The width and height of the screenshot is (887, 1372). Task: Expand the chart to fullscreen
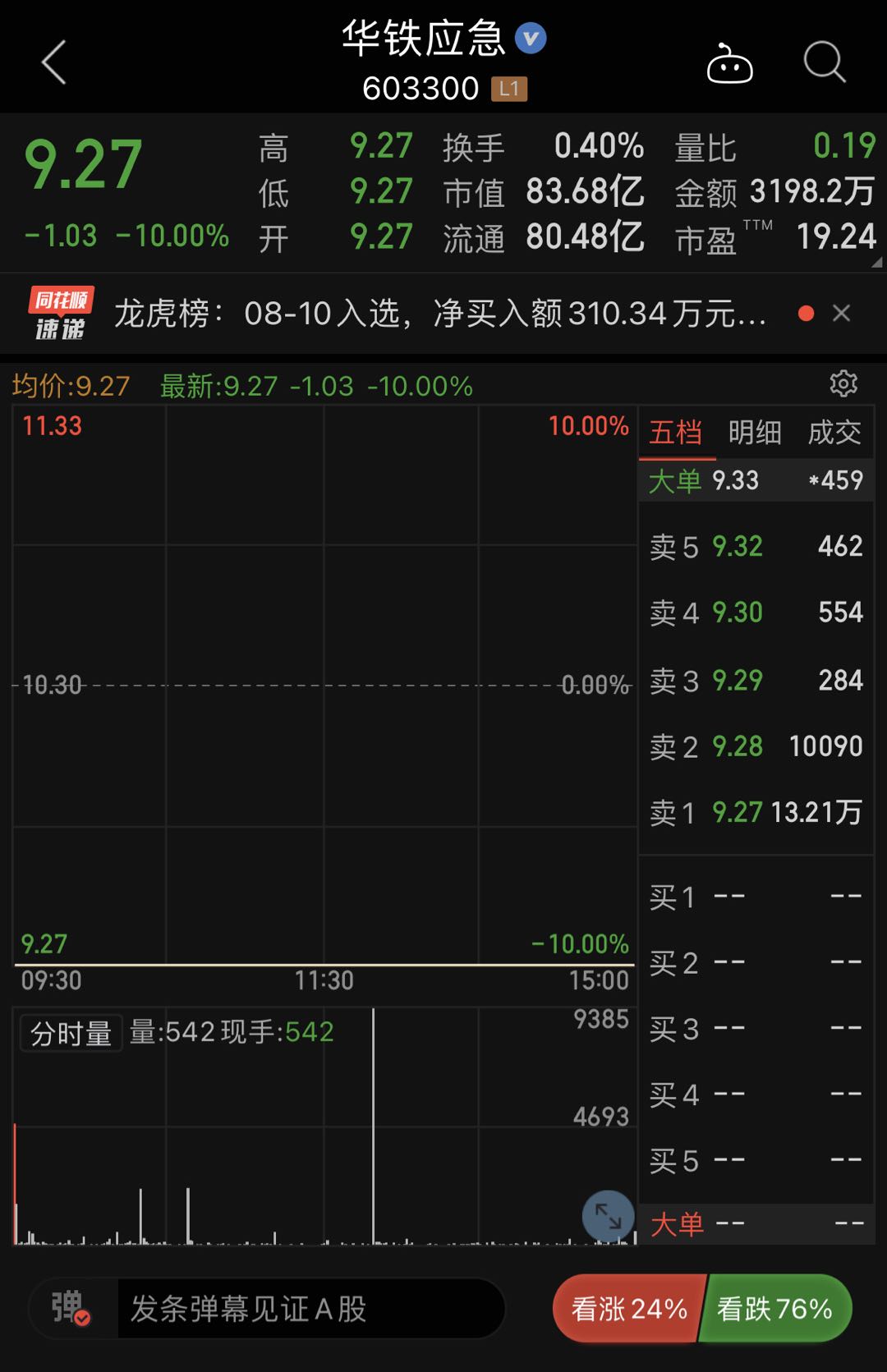tap(608, 1216)
